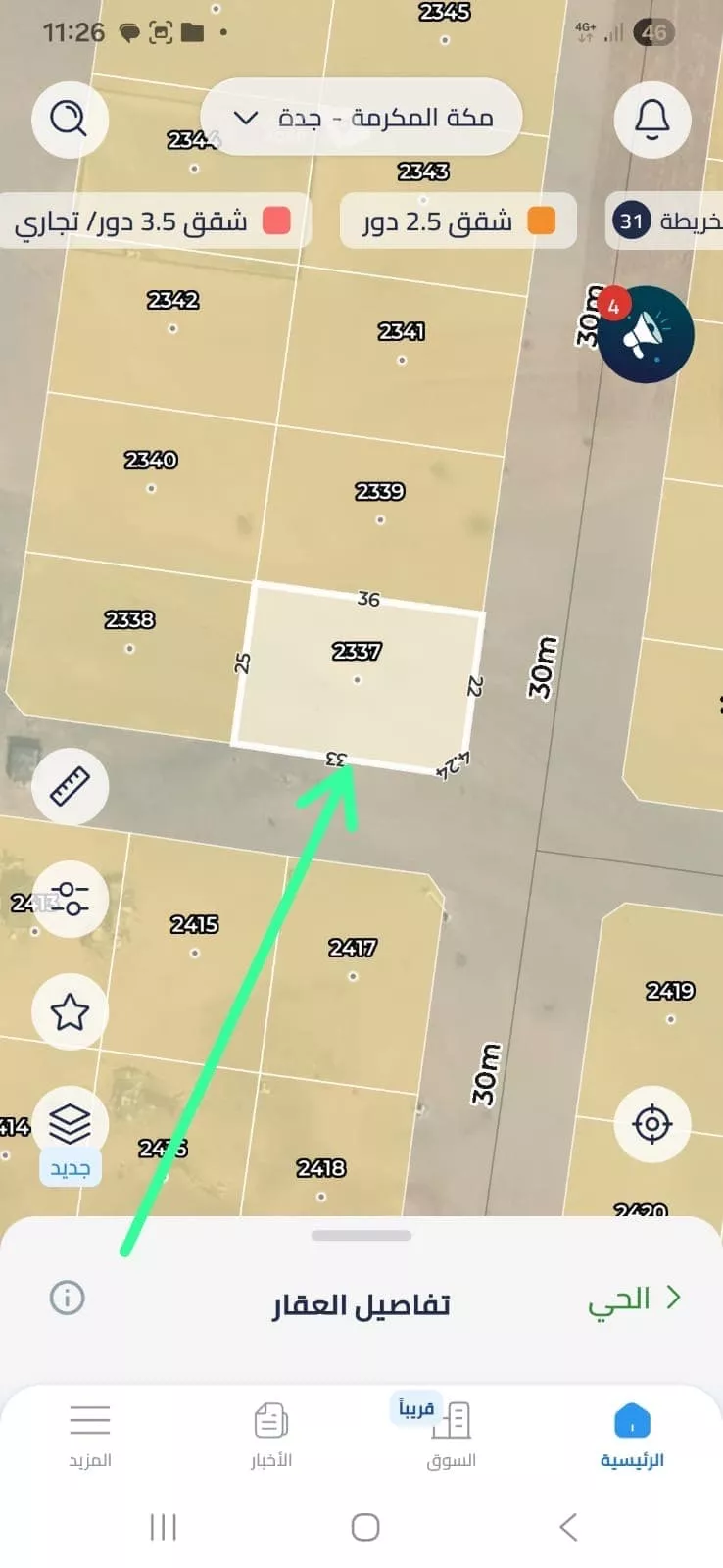723x1568 pixels.
Task: Expand the مكة المكرمة - جدة region dropdown
Action: [x=361, y=118]
